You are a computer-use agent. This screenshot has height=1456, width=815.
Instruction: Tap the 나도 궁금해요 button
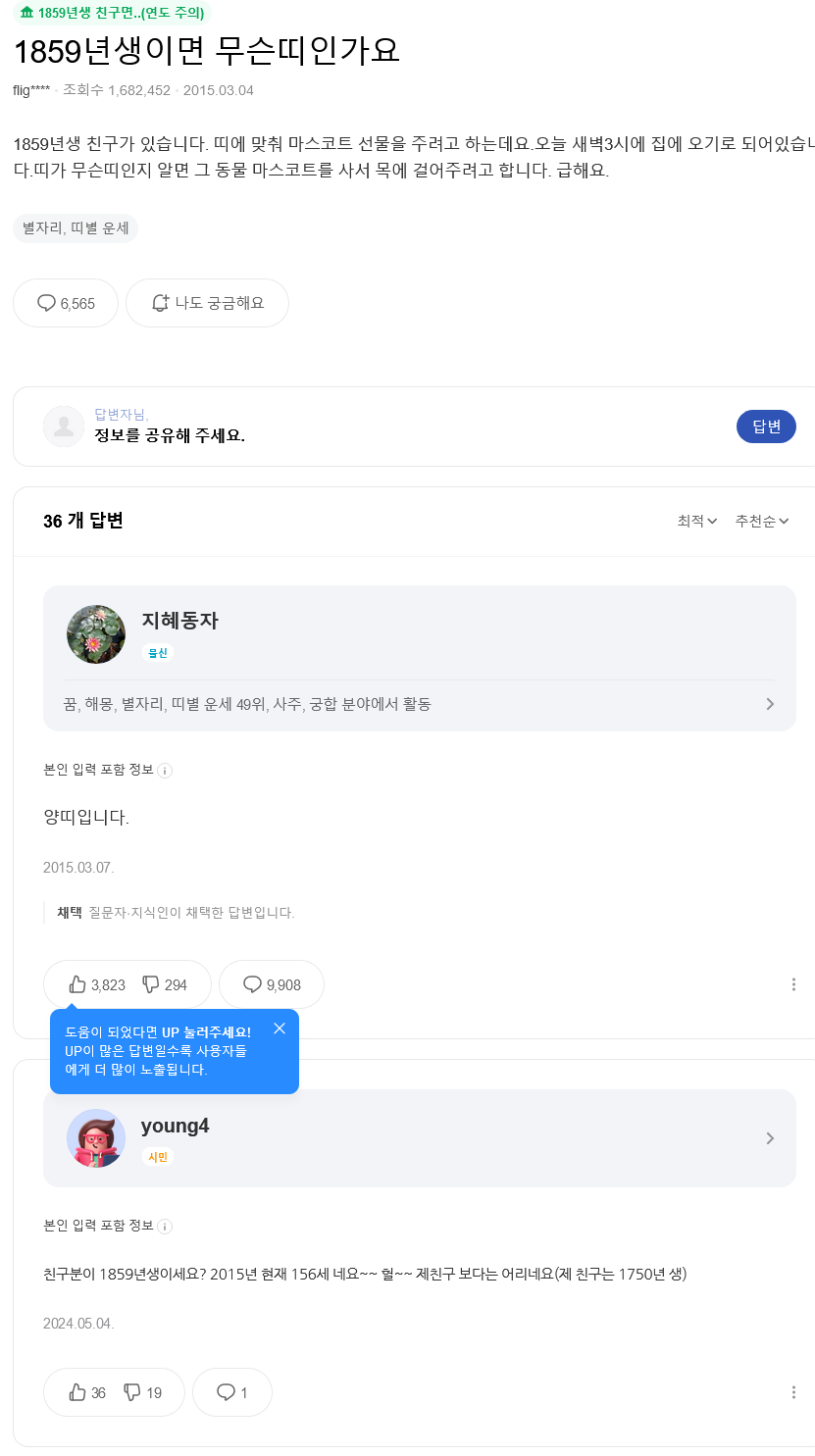207,303
